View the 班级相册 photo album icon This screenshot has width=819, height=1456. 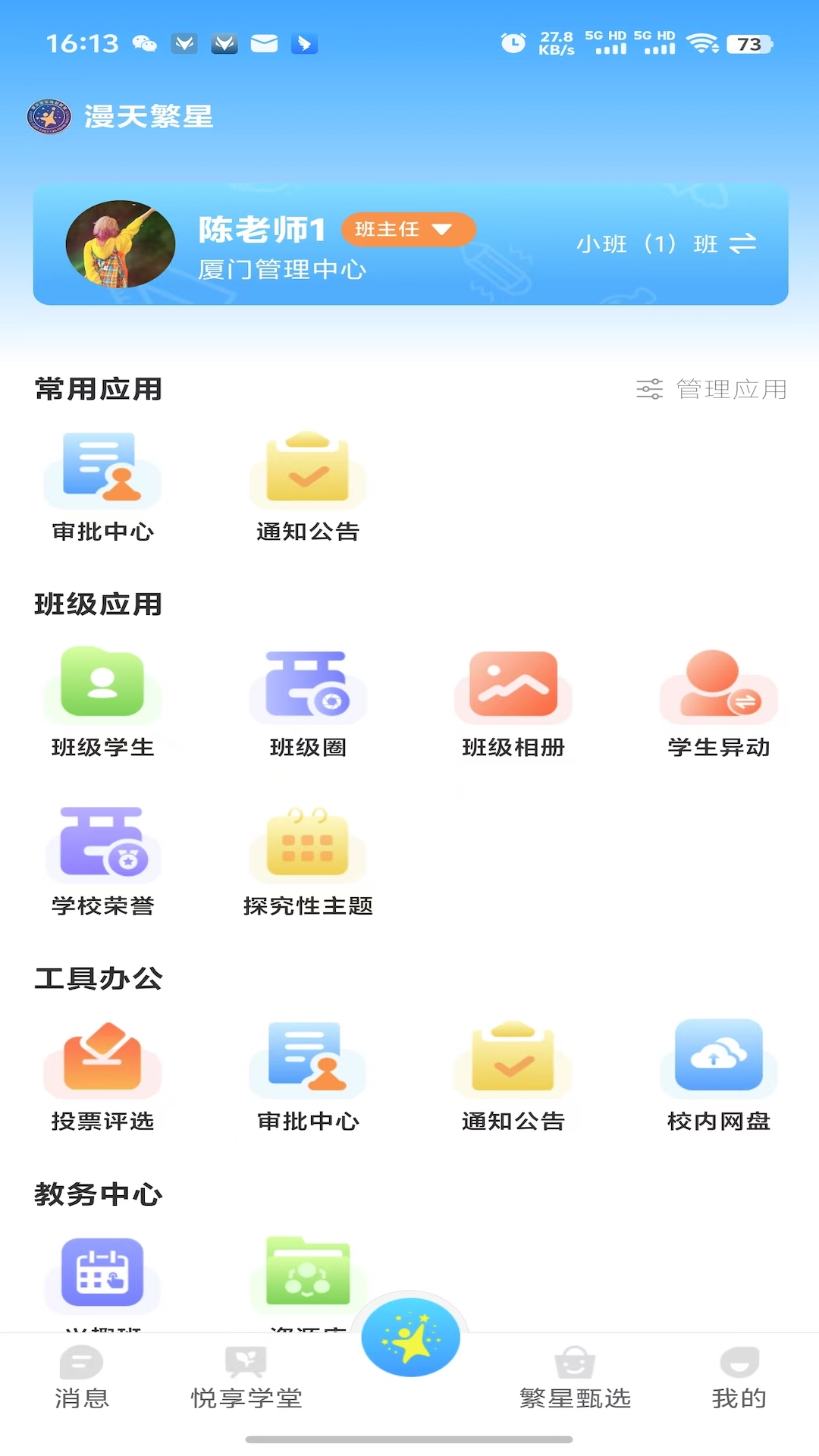coord(512,686)
